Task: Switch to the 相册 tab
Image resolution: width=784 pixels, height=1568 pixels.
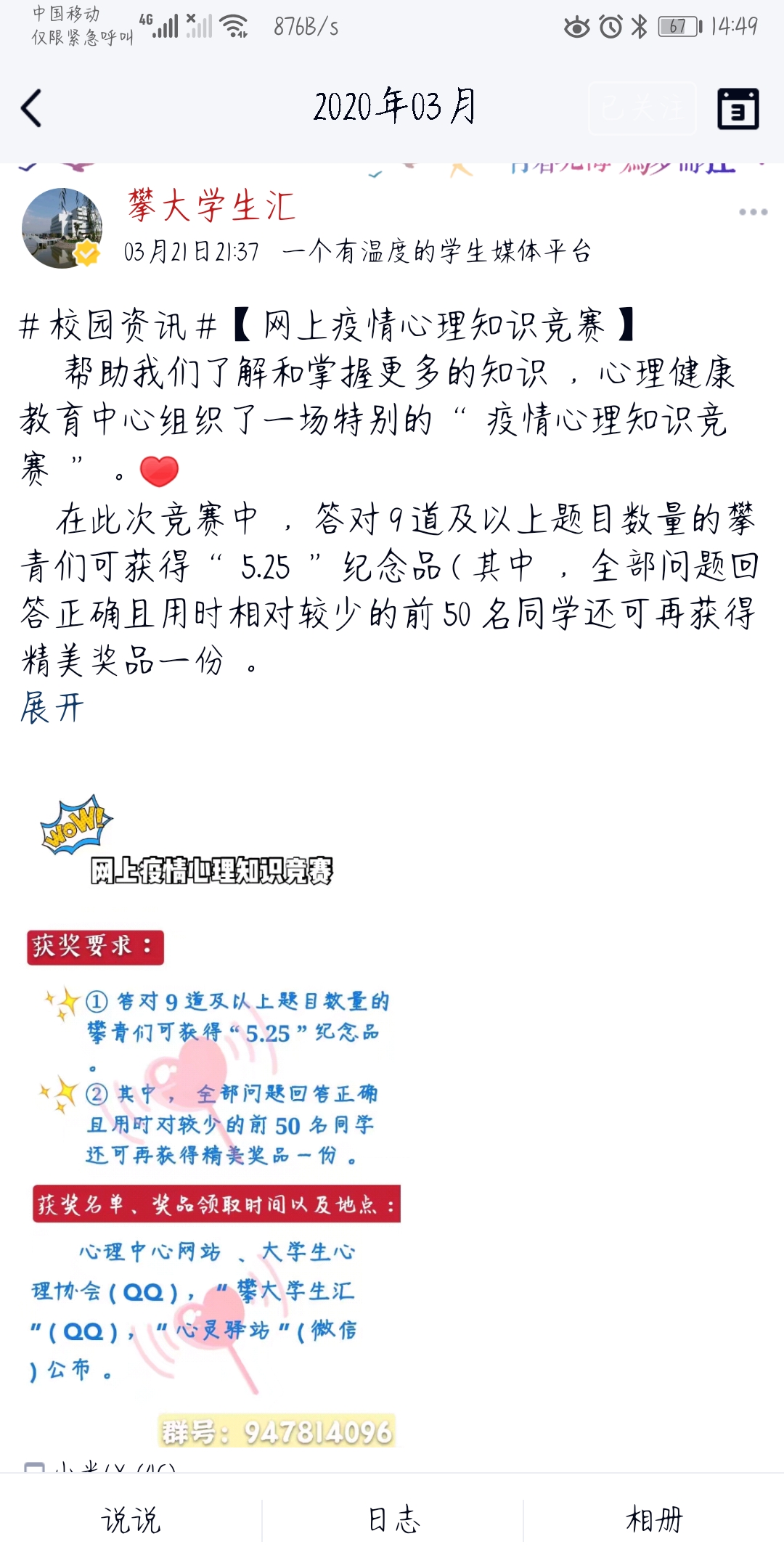Action: pos(654,1519)
